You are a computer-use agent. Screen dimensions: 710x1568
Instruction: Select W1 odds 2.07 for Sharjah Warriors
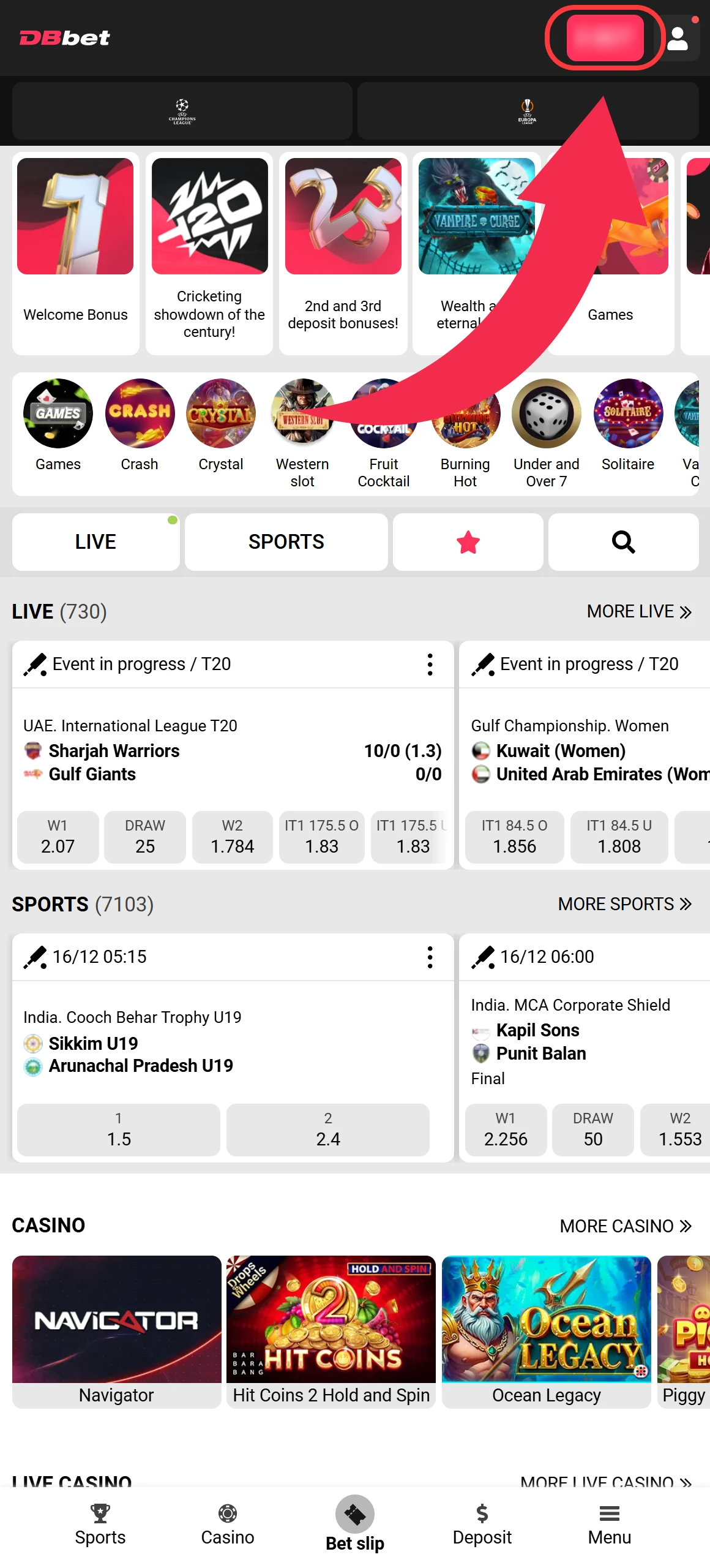[58, 837]
